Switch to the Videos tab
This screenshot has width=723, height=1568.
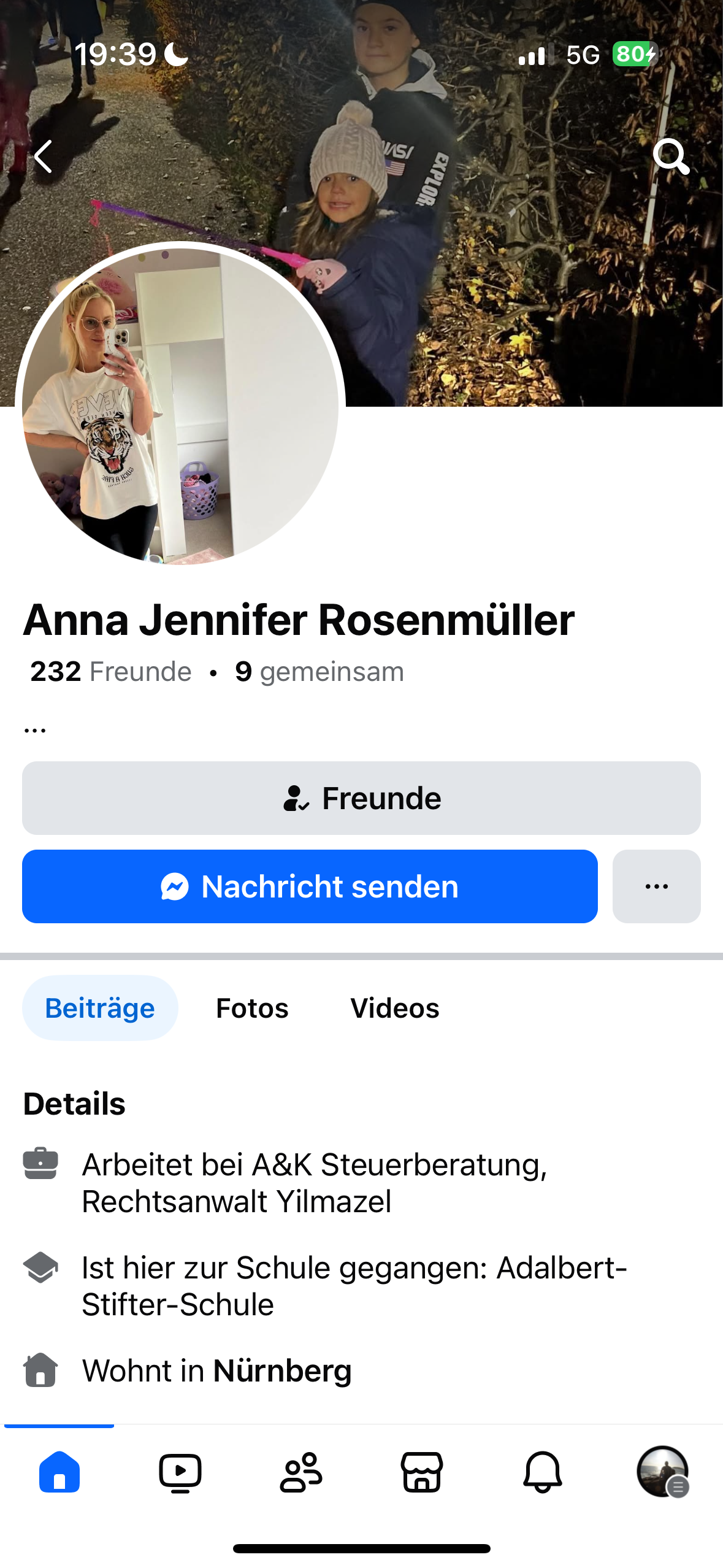[x=395, y=1008]
